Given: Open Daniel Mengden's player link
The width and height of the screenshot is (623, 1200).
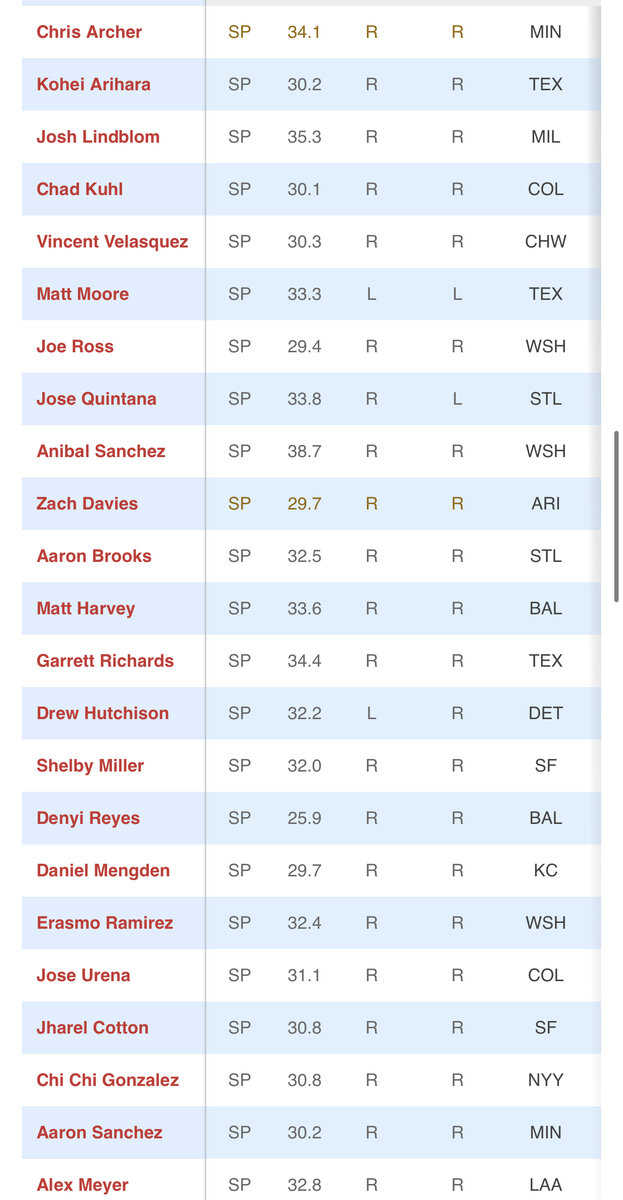Looking at the screenshot, I should tap(103, 870).
